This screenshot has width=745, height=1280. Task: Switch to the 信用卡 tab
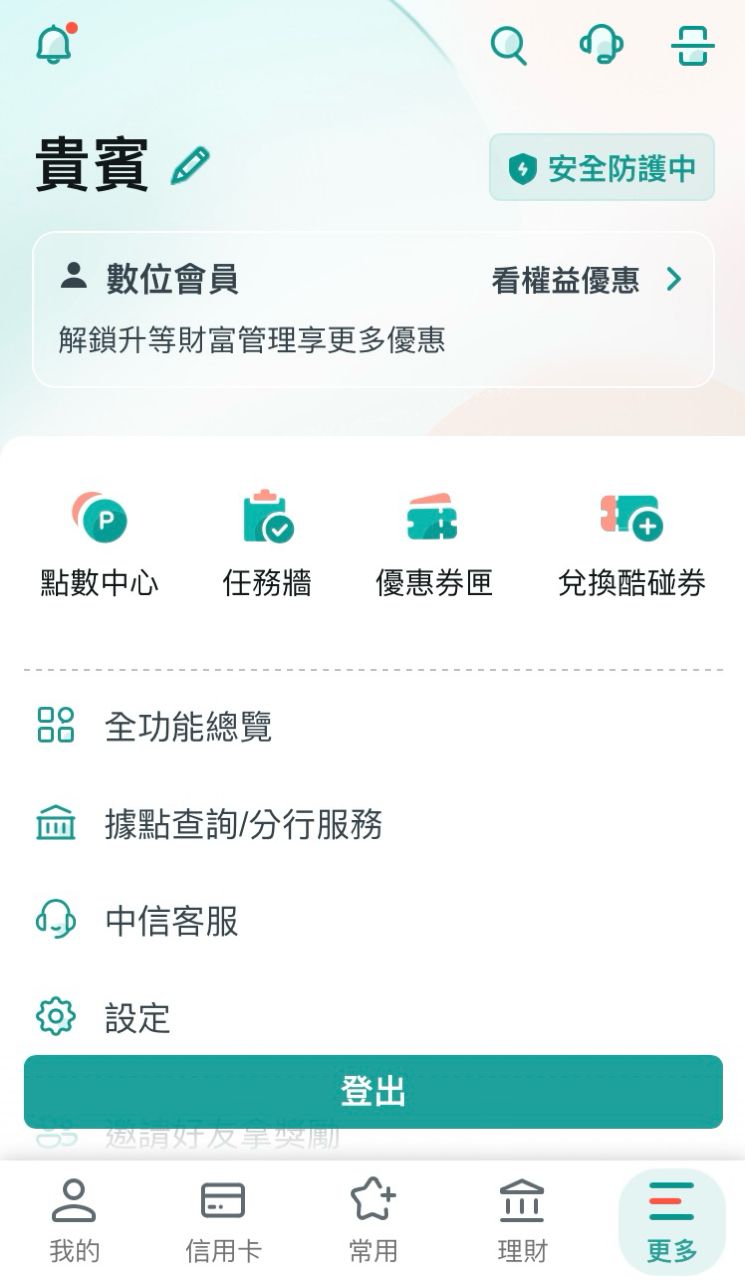tap(223, 1220)
